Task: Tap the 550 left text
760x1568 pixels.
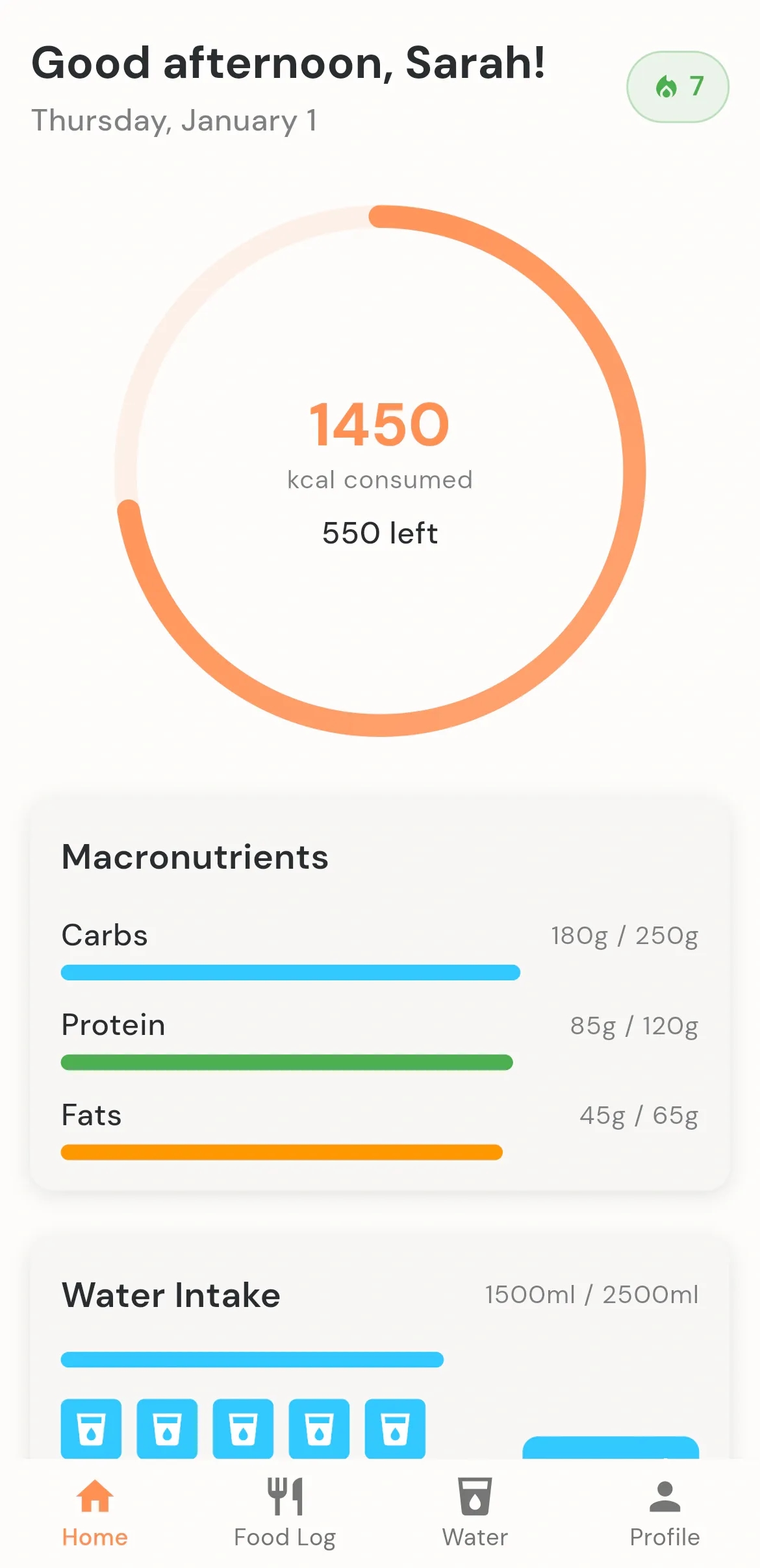Action: tap(379, 533)
